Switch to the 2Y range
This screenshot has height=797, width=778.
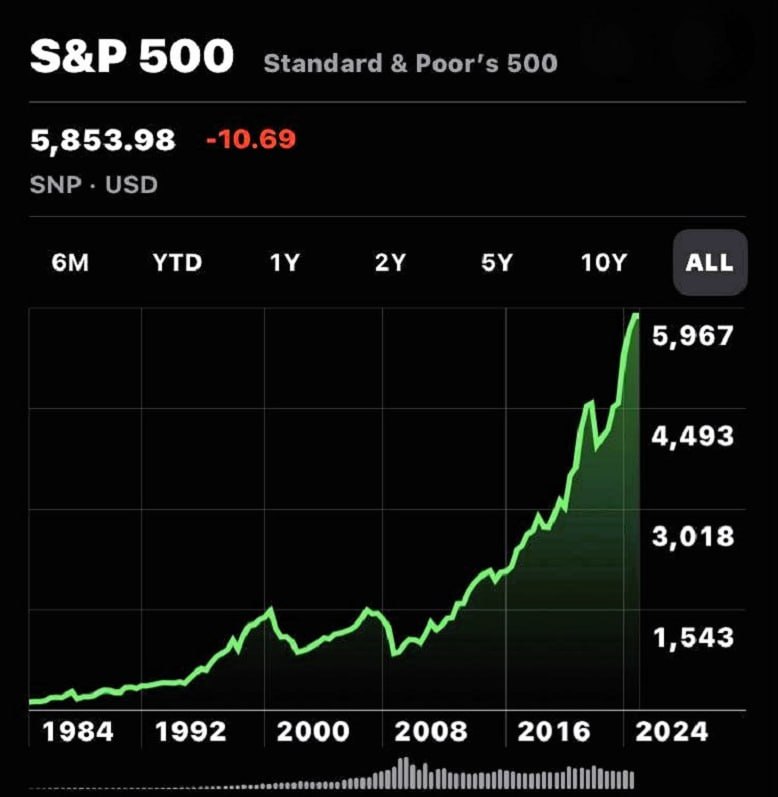coord(390,263)
